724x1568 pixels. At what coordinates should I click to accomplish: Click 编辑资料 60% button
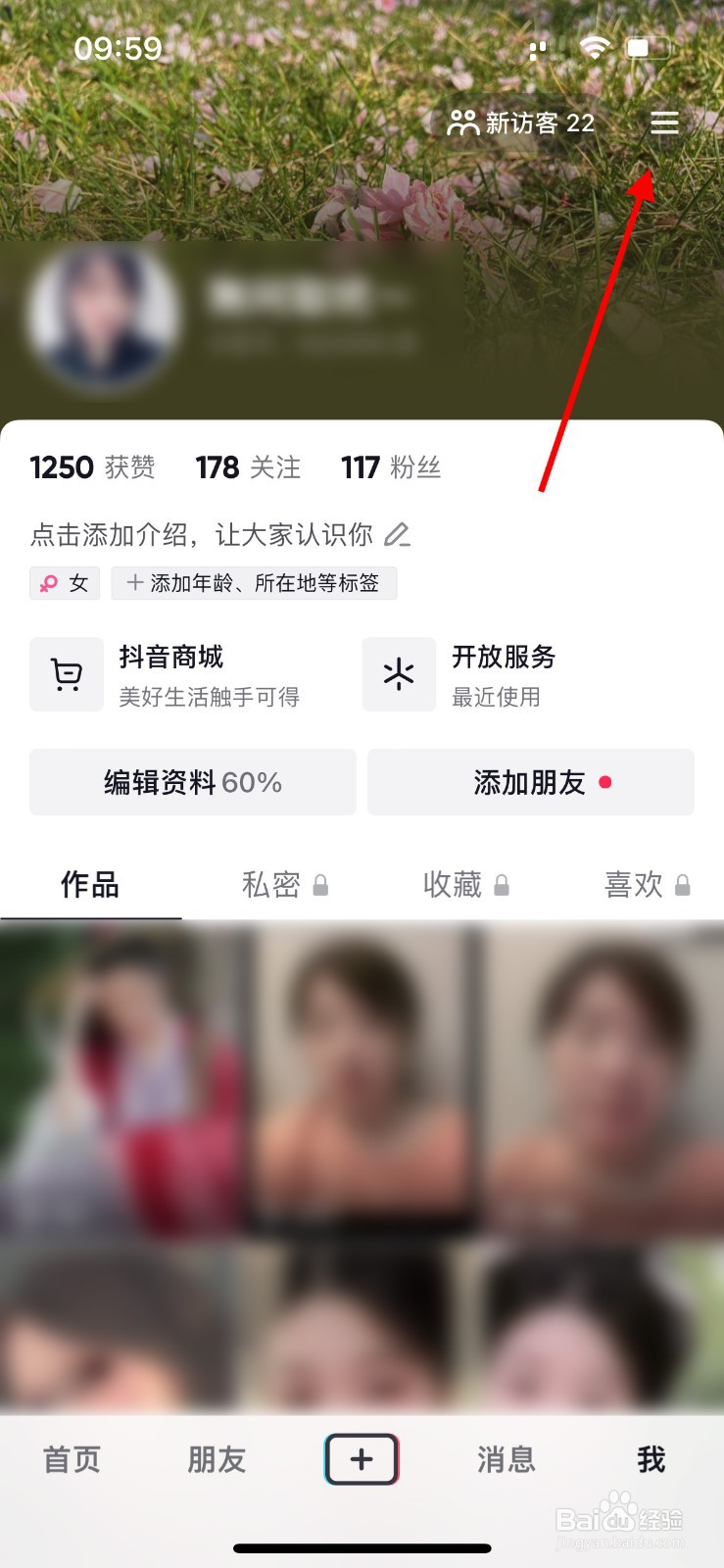192,782
